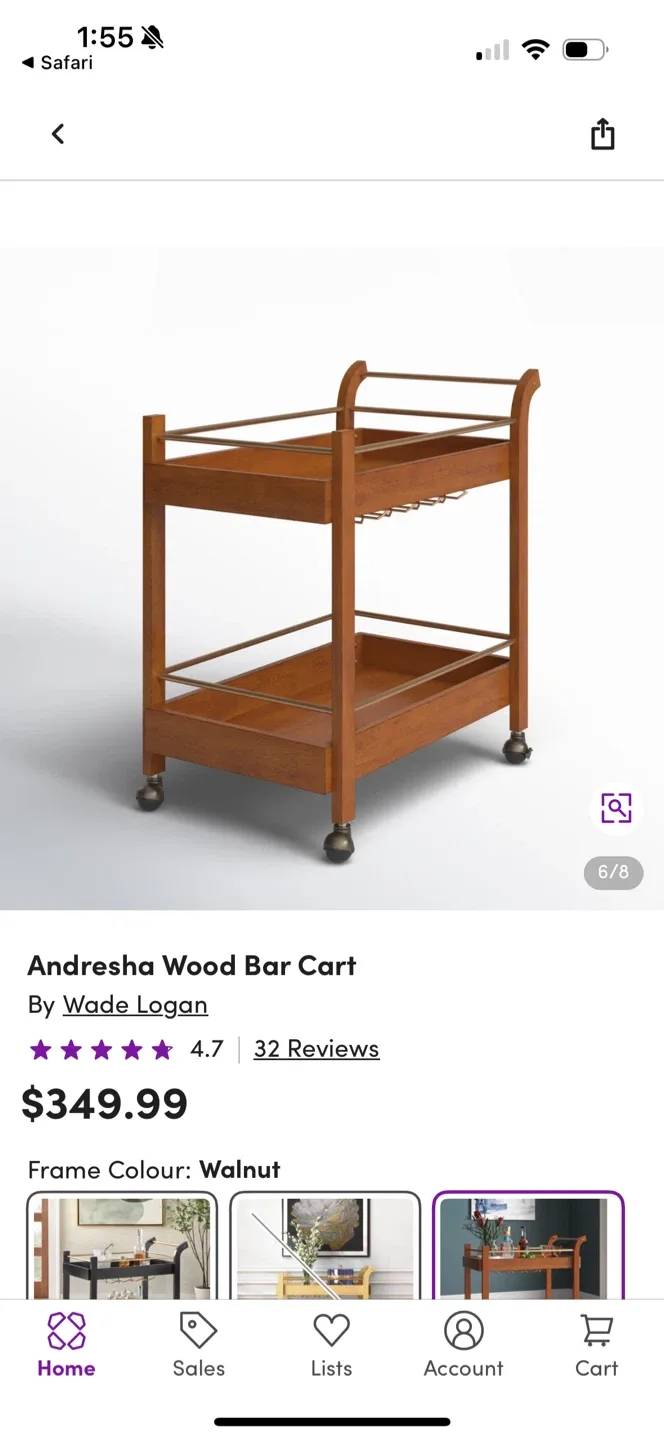Switch to the Home tab
The height and width of the screenshot is (1440, 664).
[x=66, y=1345]
